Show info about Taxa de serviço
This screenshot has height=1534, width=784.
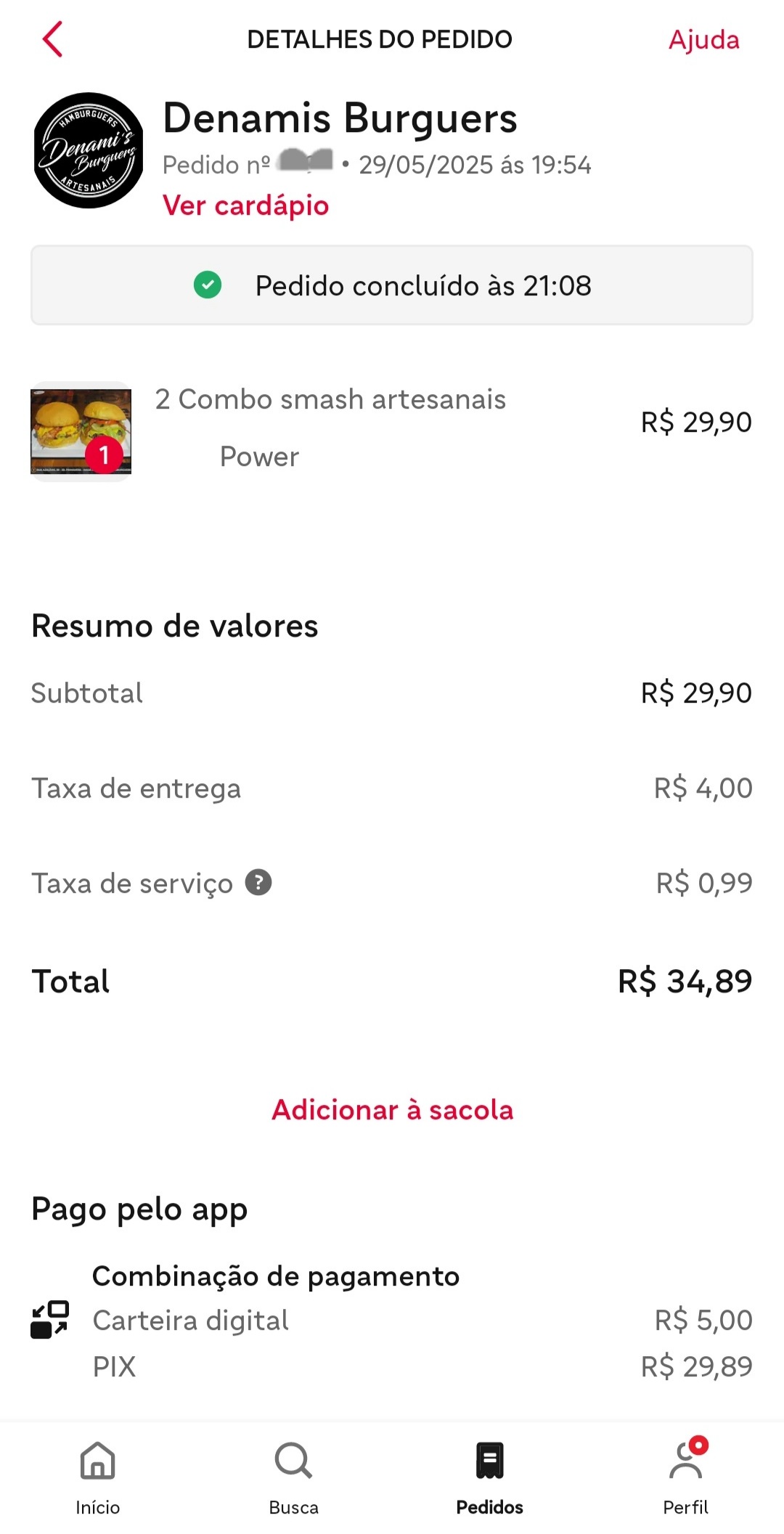[x=258, y=883]
